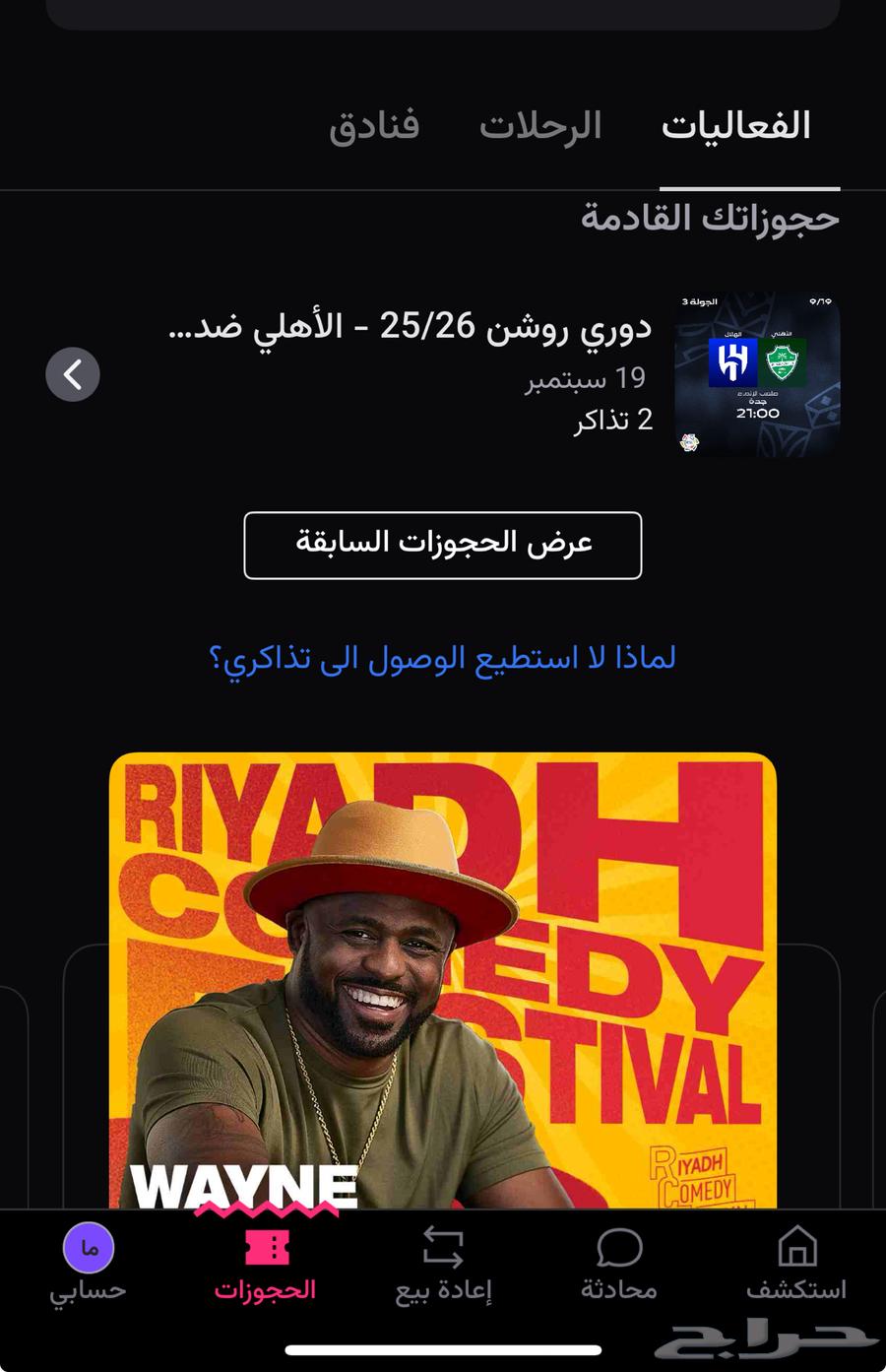Click the عرض الحجوزات السابقة button
886x1372 pixels.
pos(442,545)
